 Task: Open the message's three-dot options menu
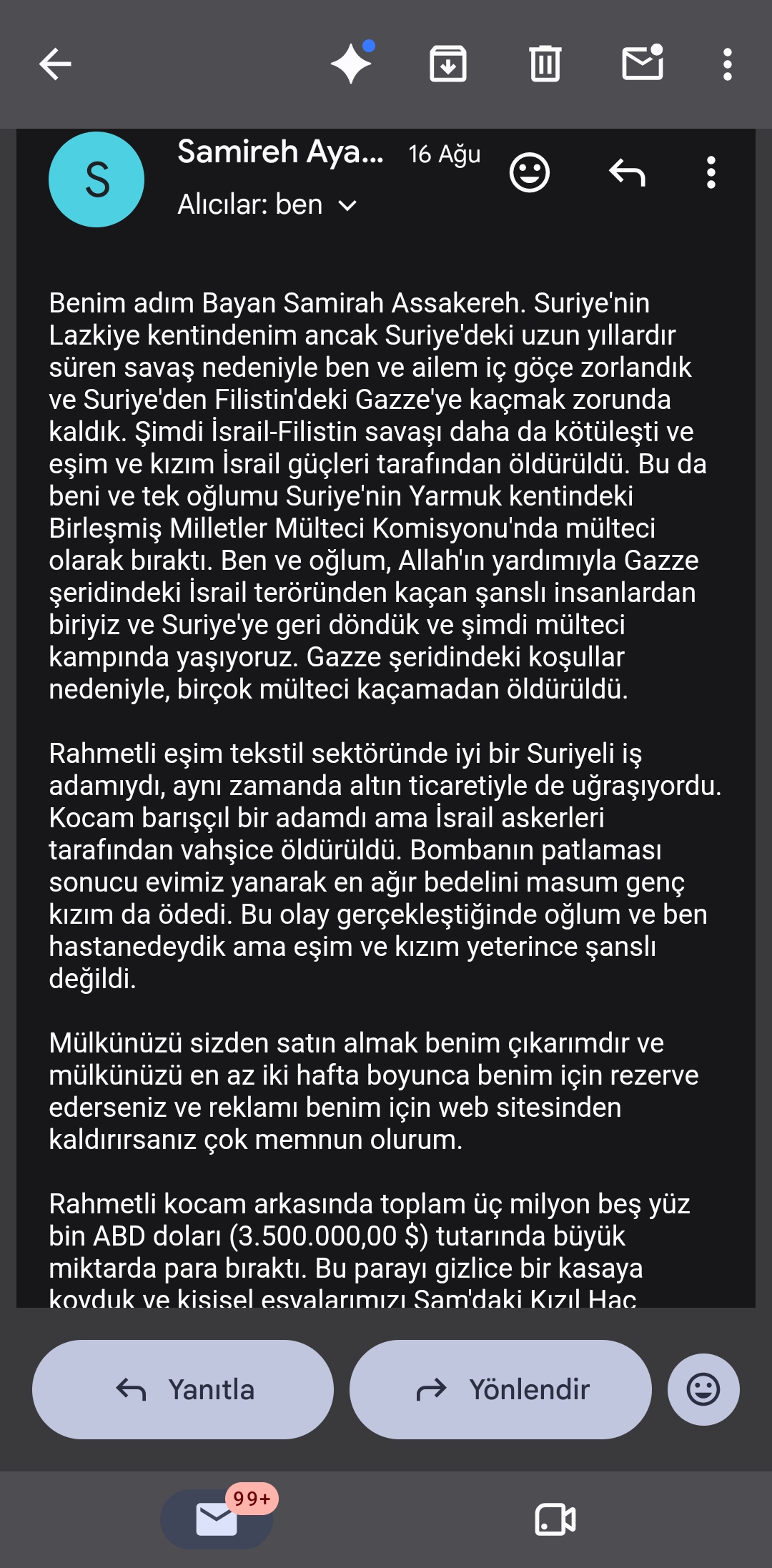point(711,172)
